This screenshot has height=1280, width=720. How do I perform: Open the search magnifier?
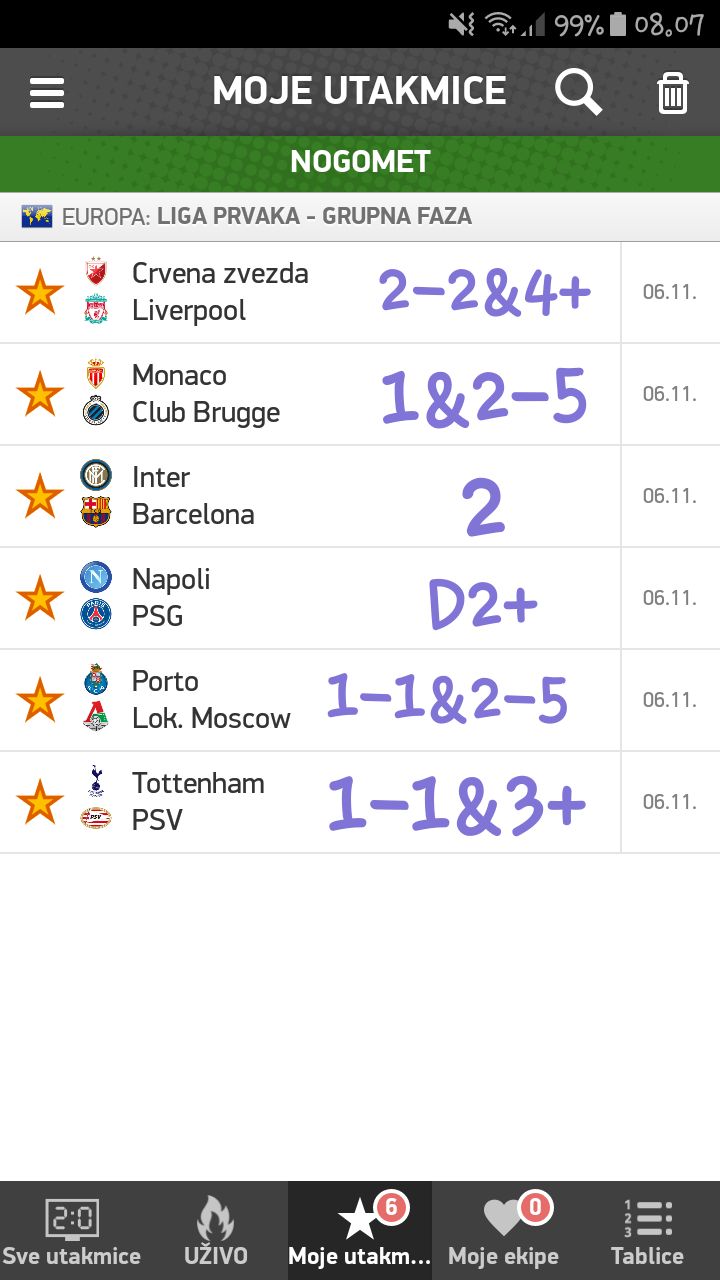(578, 92)
